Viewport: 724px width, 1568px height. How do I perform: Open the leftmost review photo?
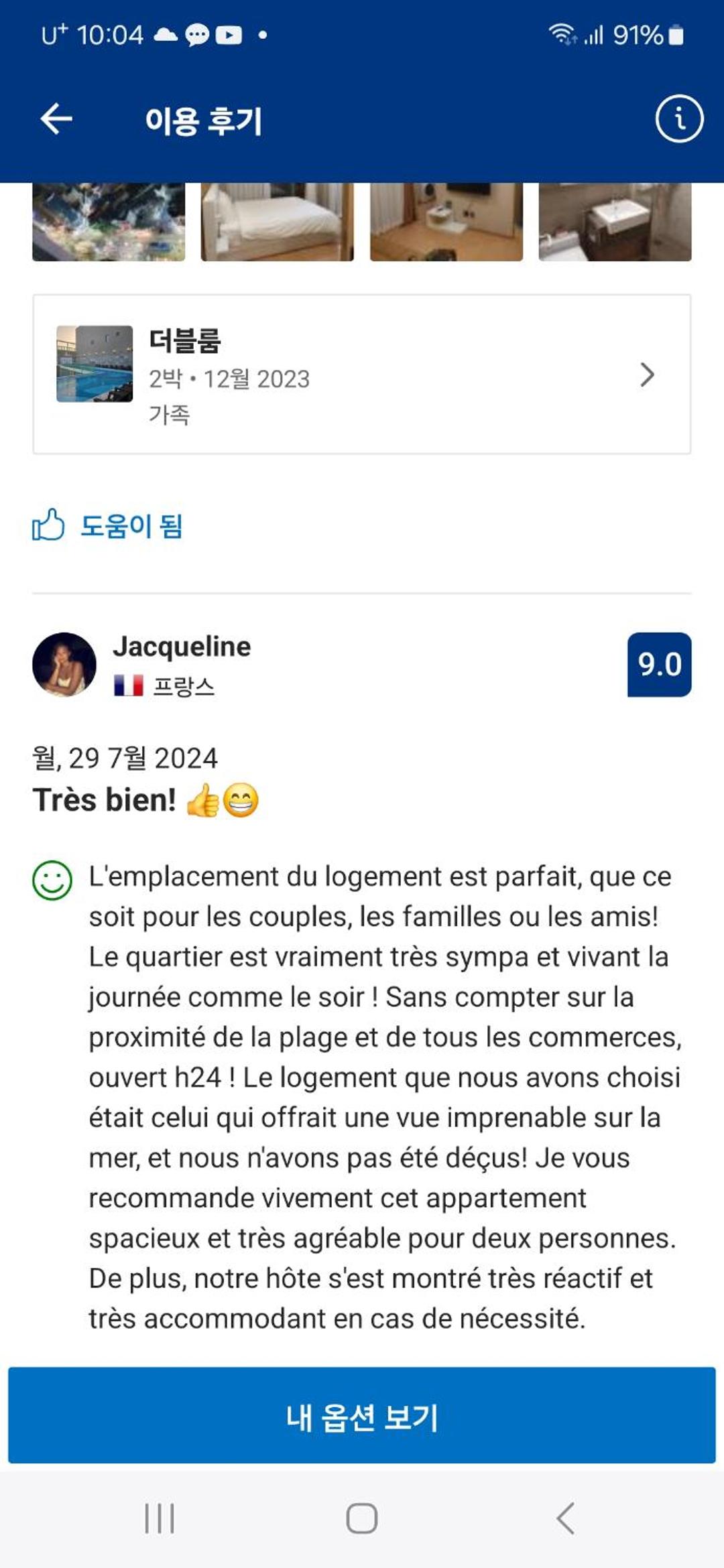[x=109, y=222]
